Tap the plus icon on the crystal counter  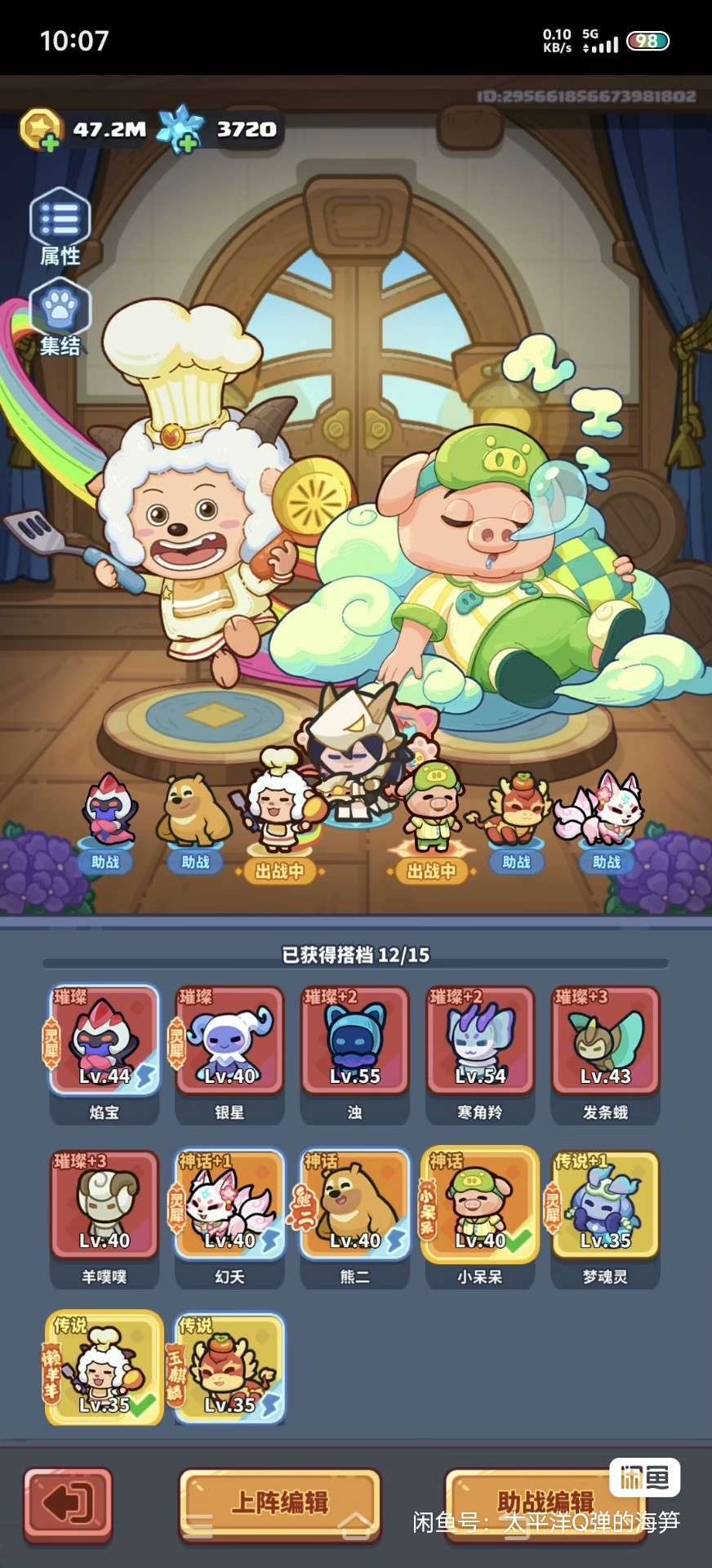(186, 142)
